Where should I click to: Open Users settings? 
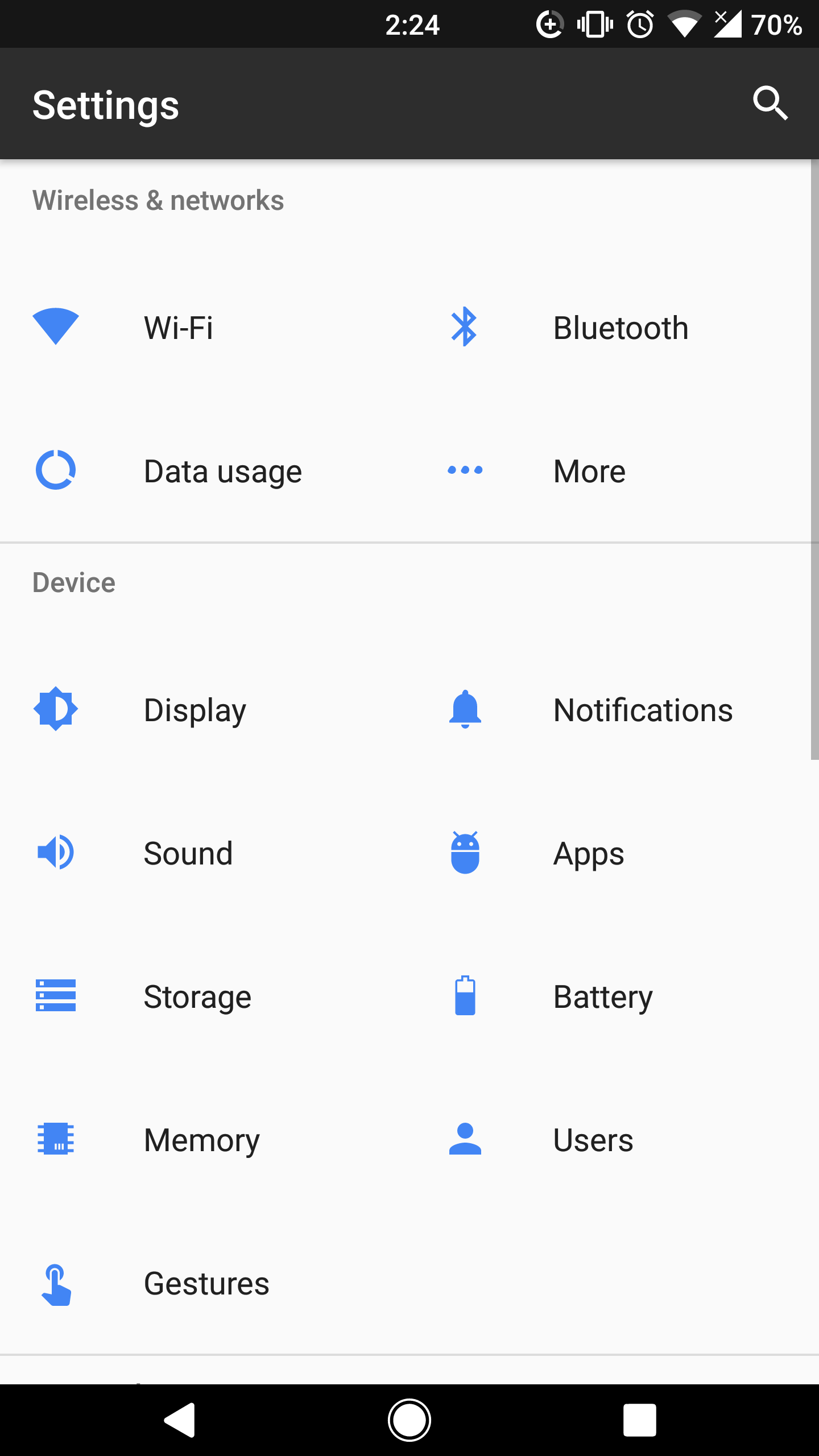pos(593,1140)
